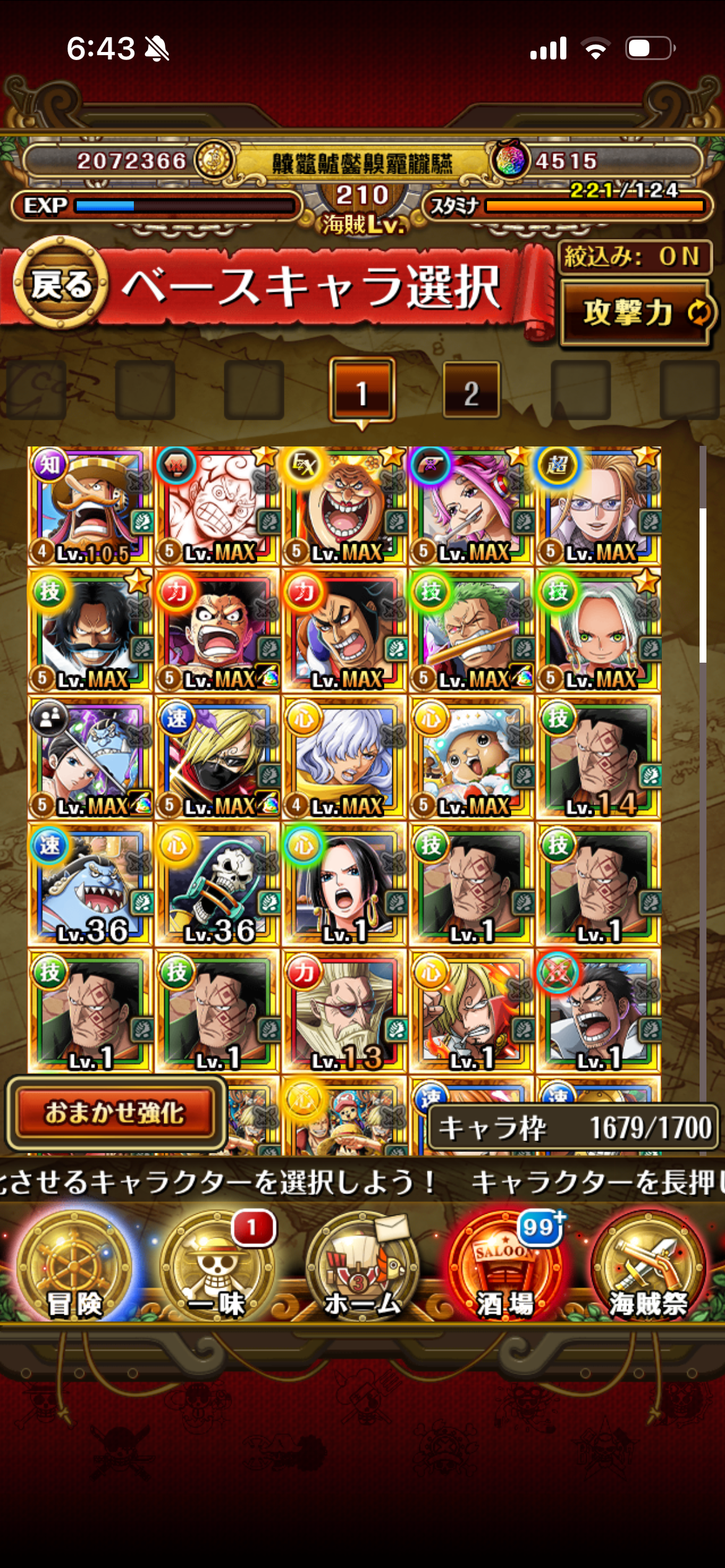Choose the Lv.MAX 心 reindeer character
This screenshot has width=725, height=1568.
pyautogui.click(x=472, y=759)
